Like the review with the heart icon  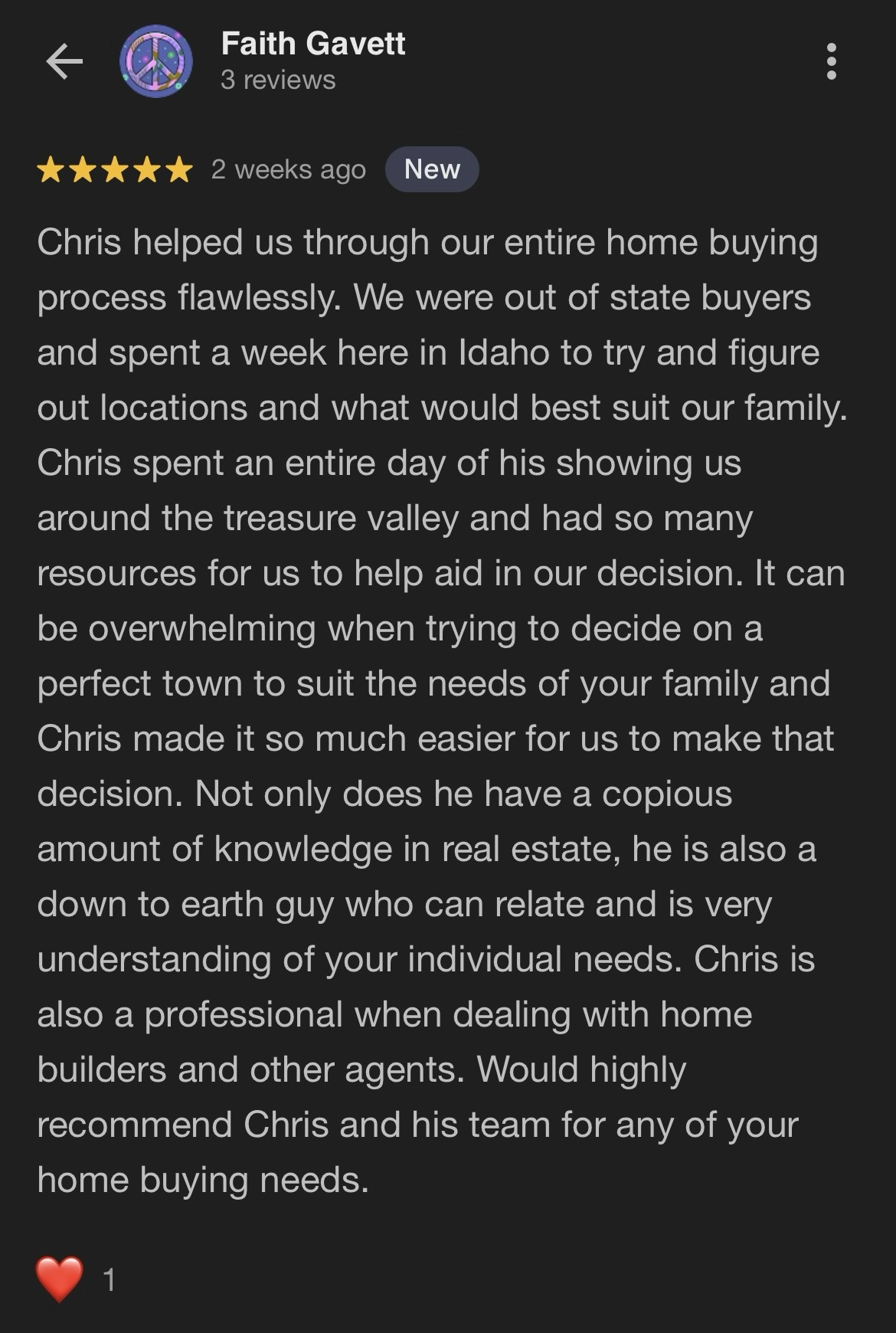point(60,1279)
